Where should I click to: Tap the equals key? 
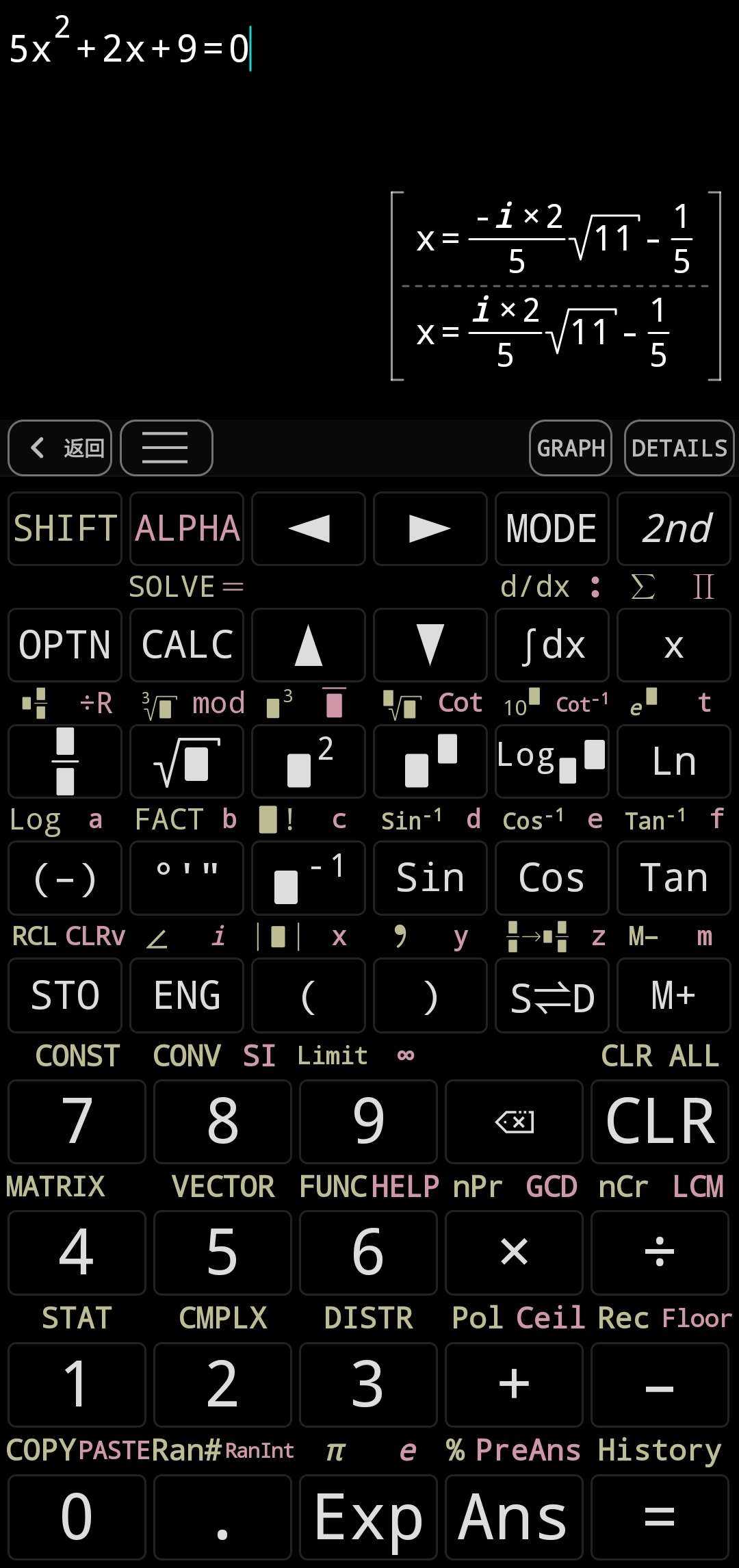click(660, 1517)
